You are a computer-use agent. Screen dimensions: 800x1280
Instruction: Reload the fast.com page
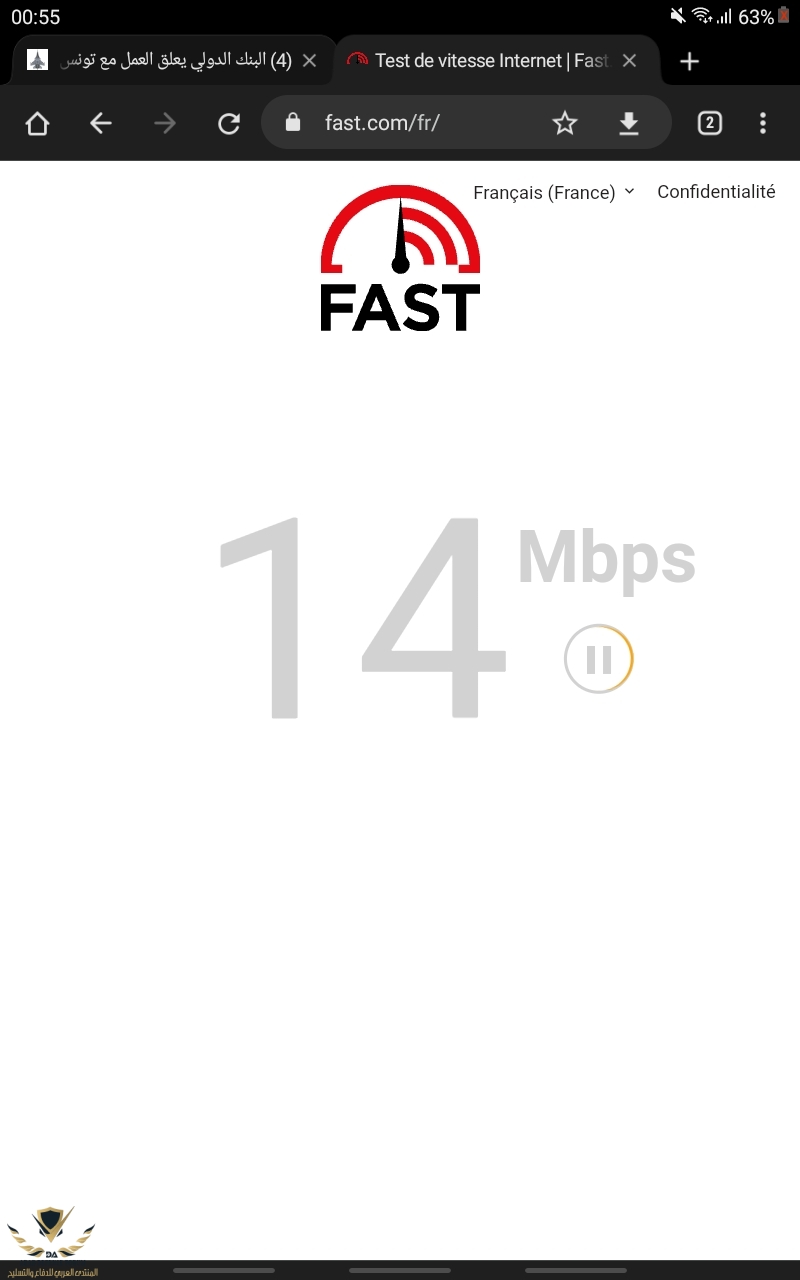(229, 123)
